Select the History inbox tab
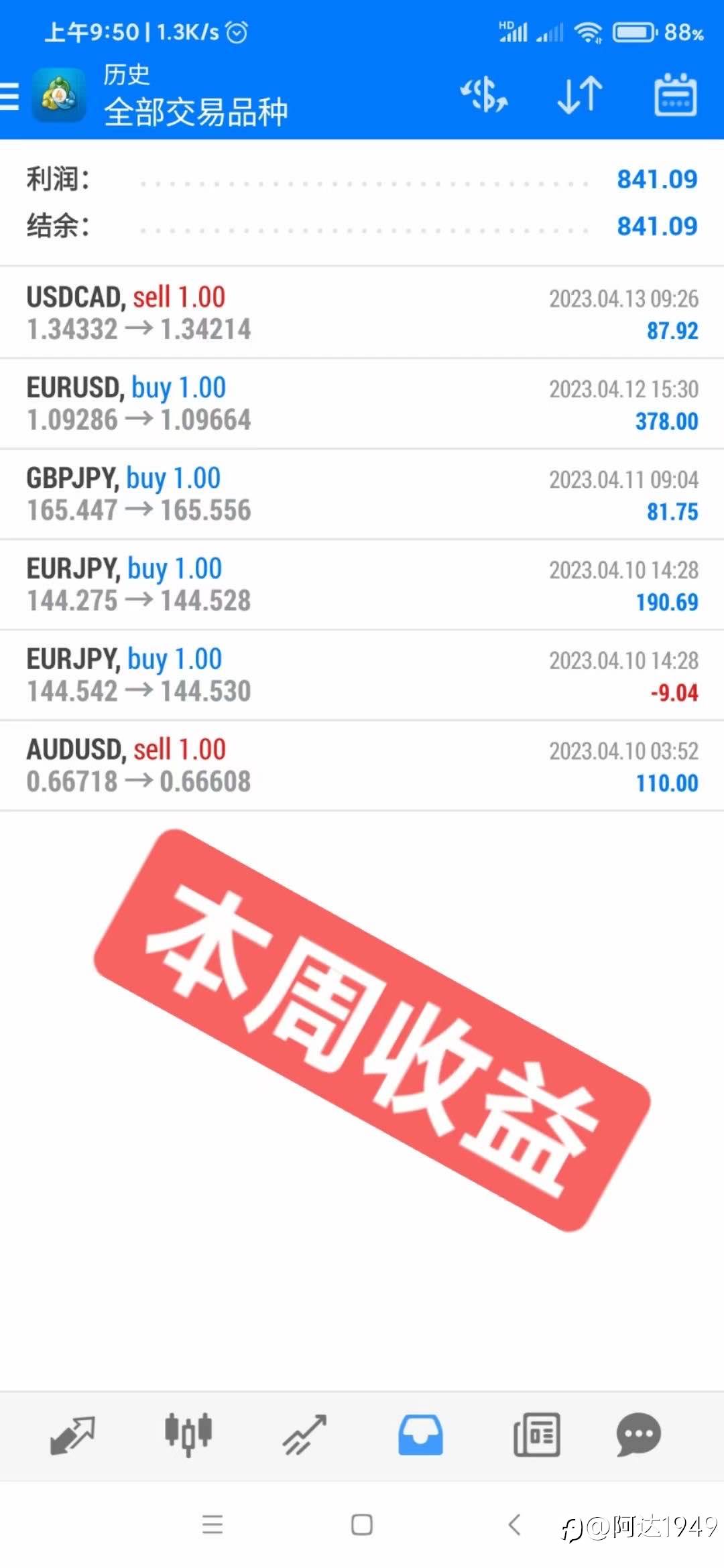Viewport: 724px width, 1568px height. pos(420,1435)
